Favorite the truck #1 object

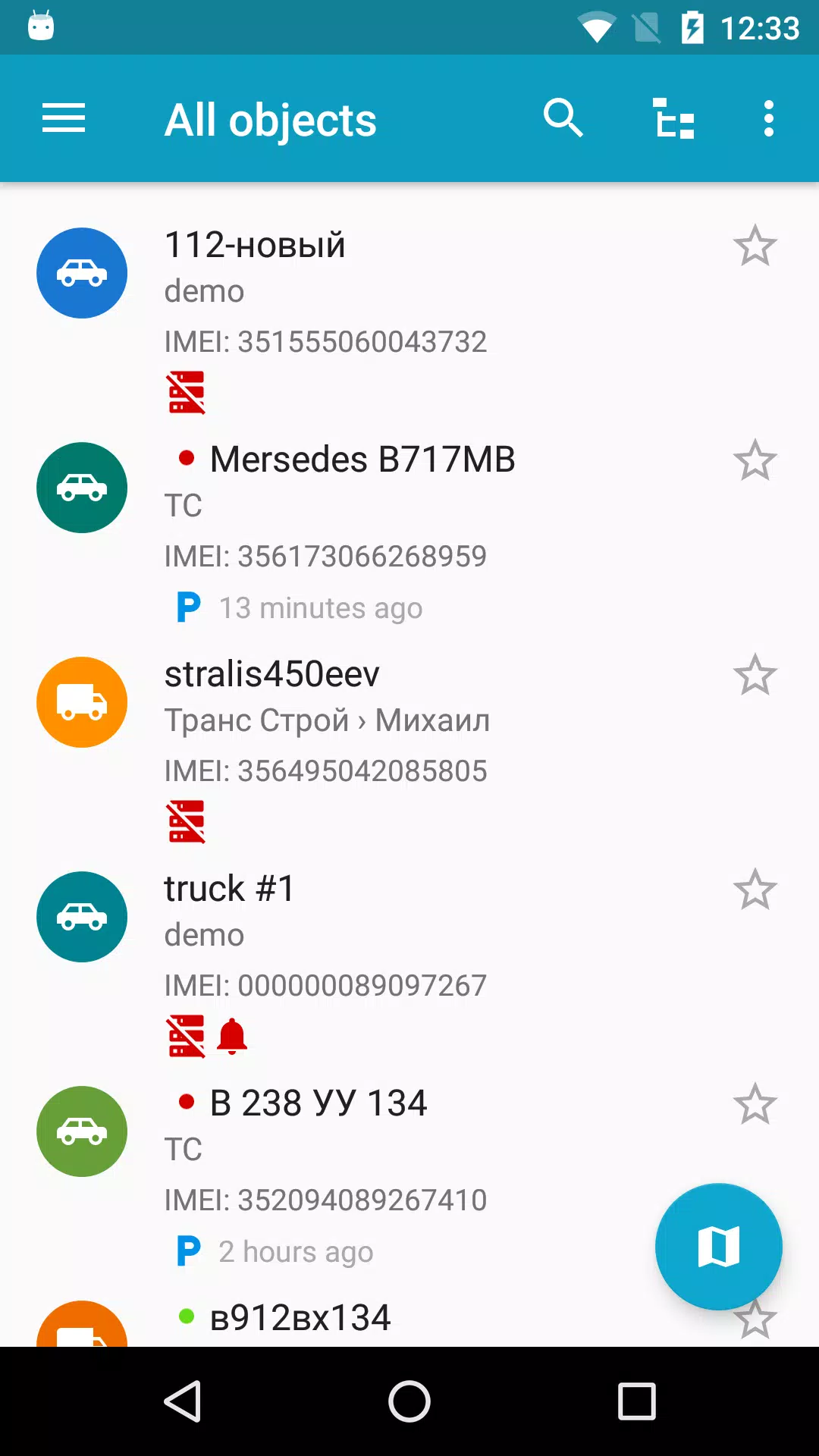tap(755, 890)
